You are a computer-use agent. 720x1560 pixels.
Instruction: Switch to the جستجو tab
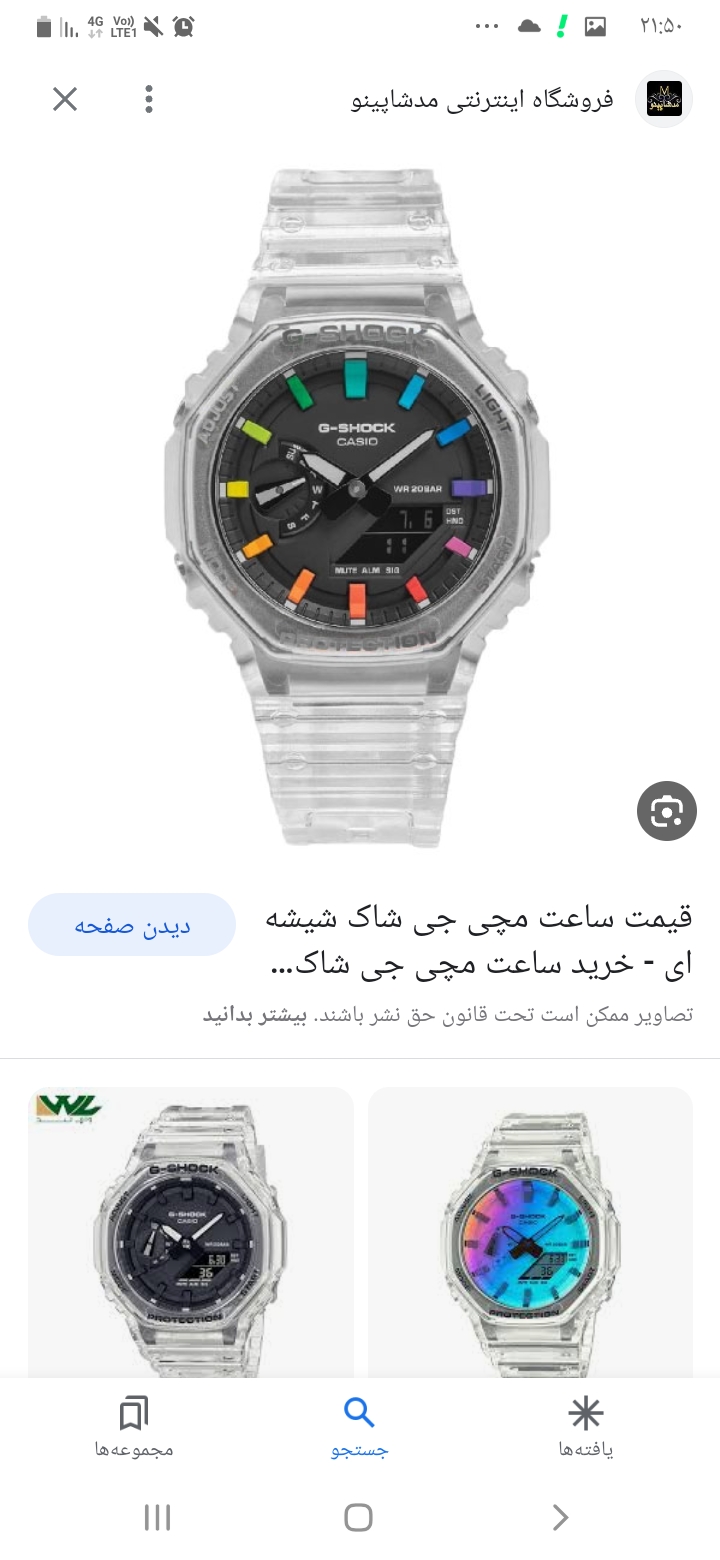point(359,1428)
